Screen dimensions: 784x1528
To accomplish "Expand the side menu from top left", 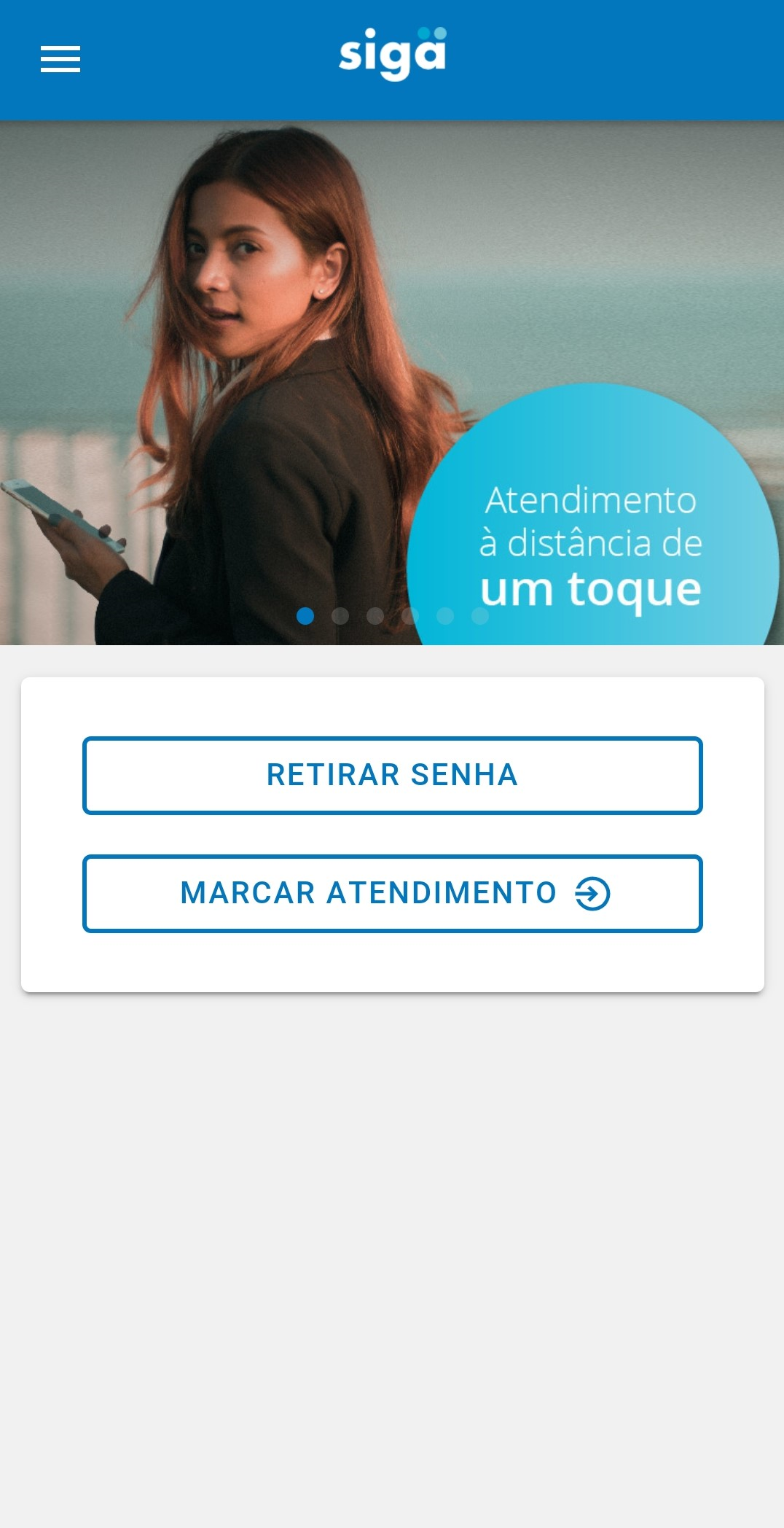I will click(60, 59).
